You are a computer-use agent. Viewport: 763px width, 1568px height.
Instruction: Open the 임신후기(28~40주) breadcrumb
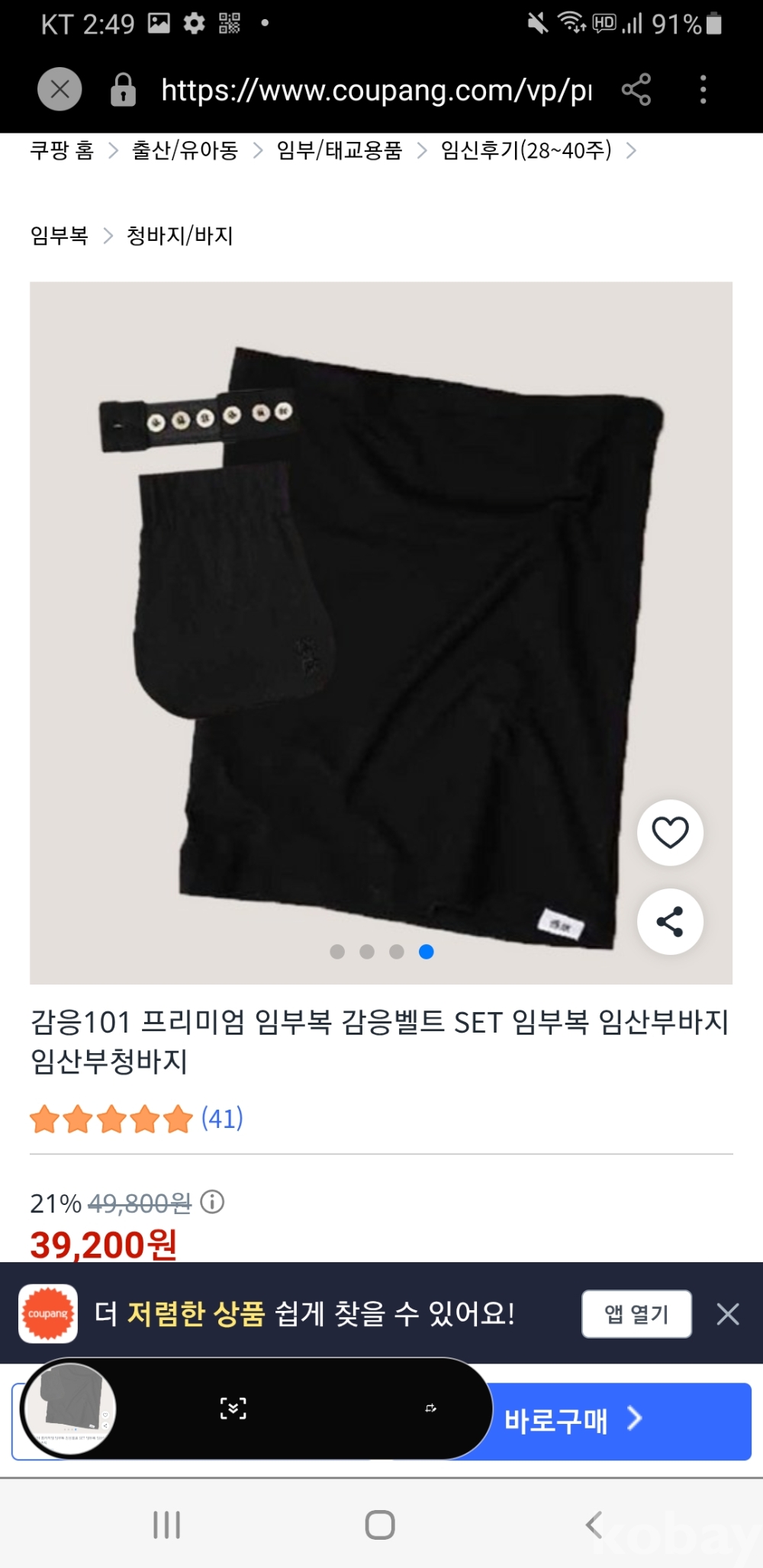coord(526,150)
